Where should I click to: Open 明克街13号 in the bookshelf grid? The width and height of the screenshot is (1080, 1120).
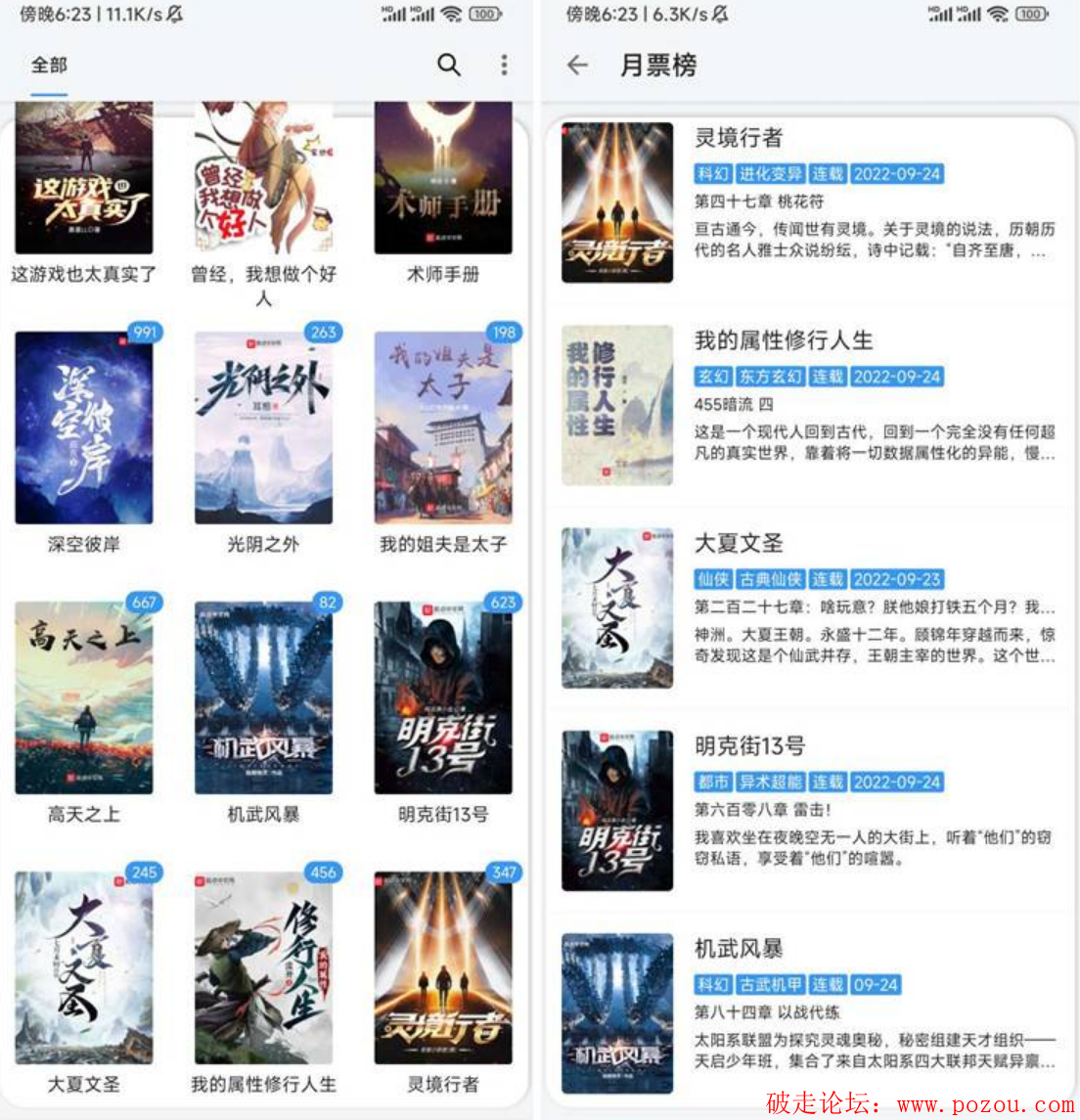point(443,698)
